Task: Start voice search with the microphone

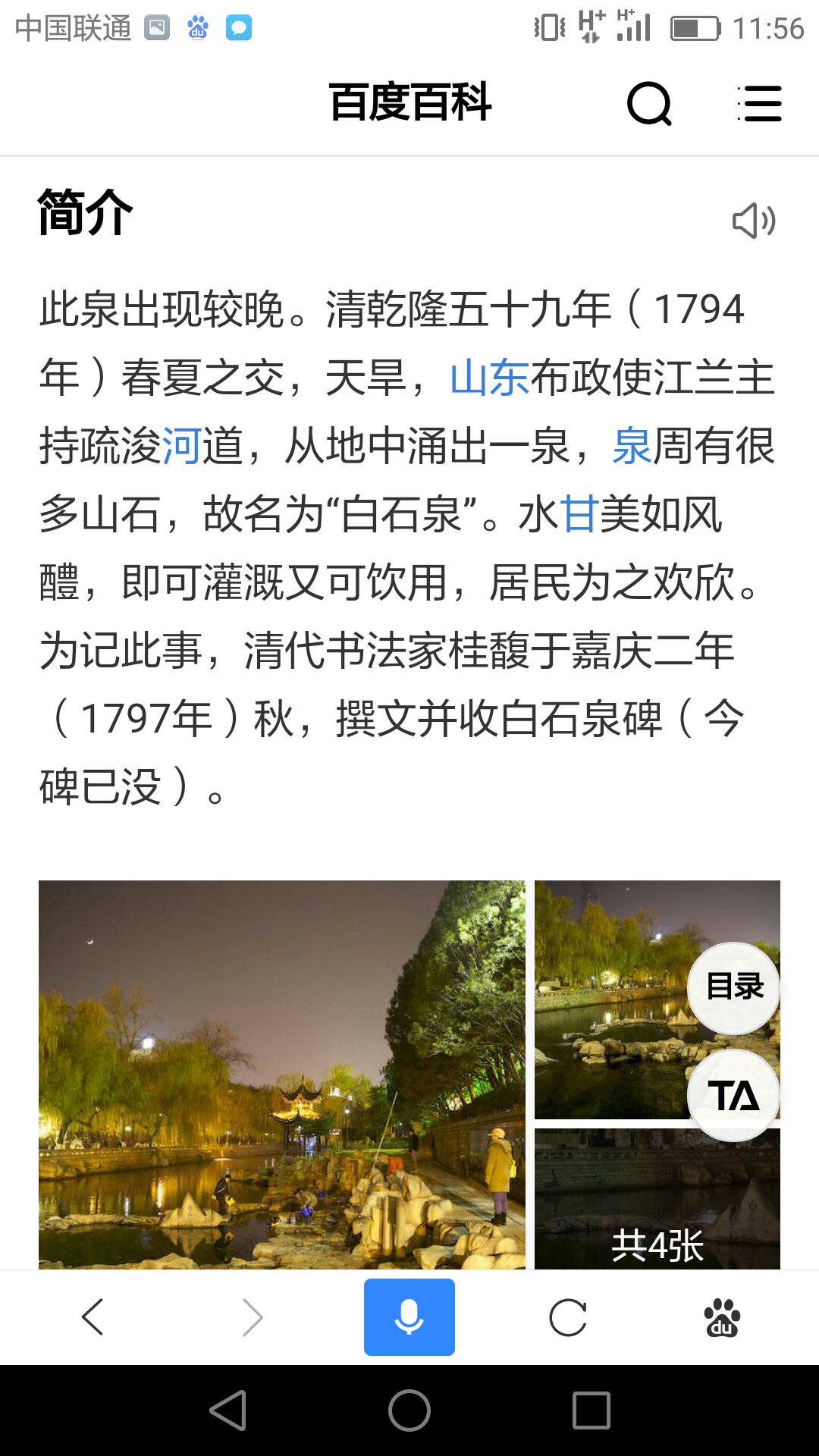Action: click(409, 1317)
